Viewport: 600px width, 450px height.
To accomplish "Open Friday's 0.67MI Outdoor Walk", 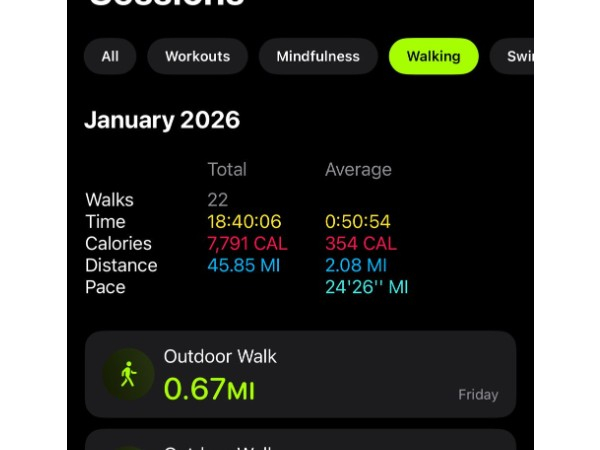I will pyautogui.click(x=300, y=374).
